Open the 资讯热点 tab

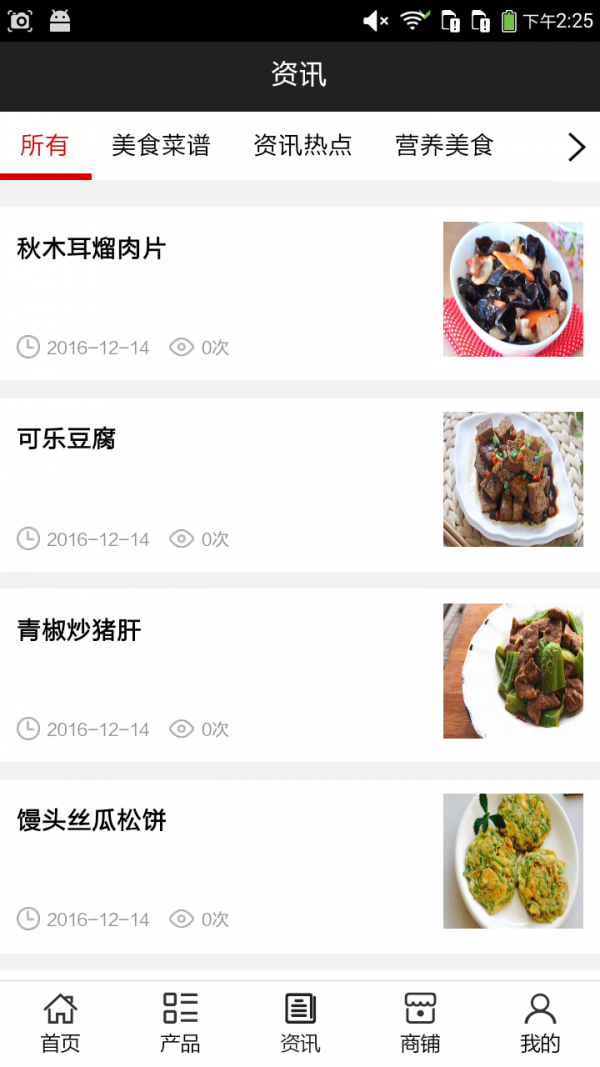coord(302,146)
